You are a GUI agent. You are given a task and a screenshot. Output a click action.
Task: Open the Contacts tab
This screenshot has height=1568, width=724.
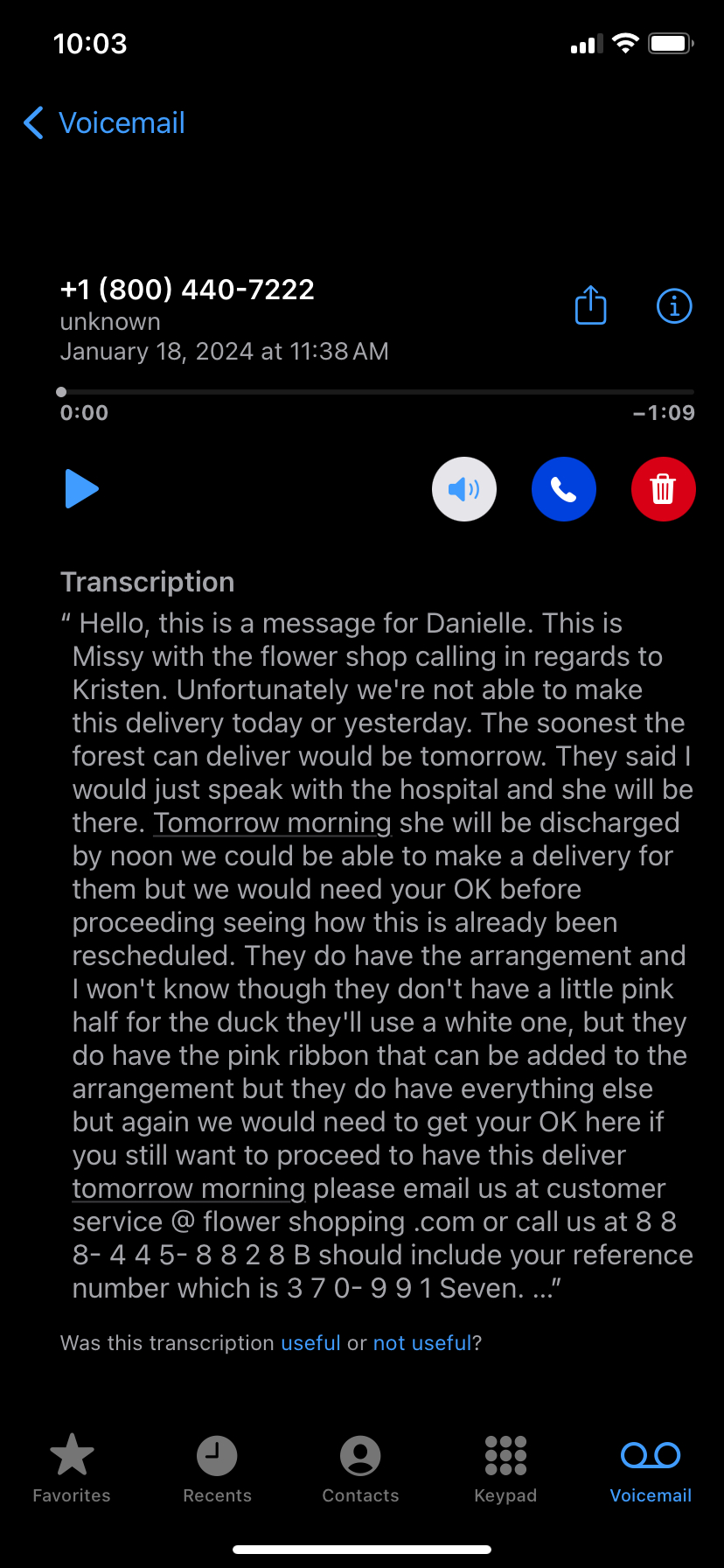[360, 1468]
